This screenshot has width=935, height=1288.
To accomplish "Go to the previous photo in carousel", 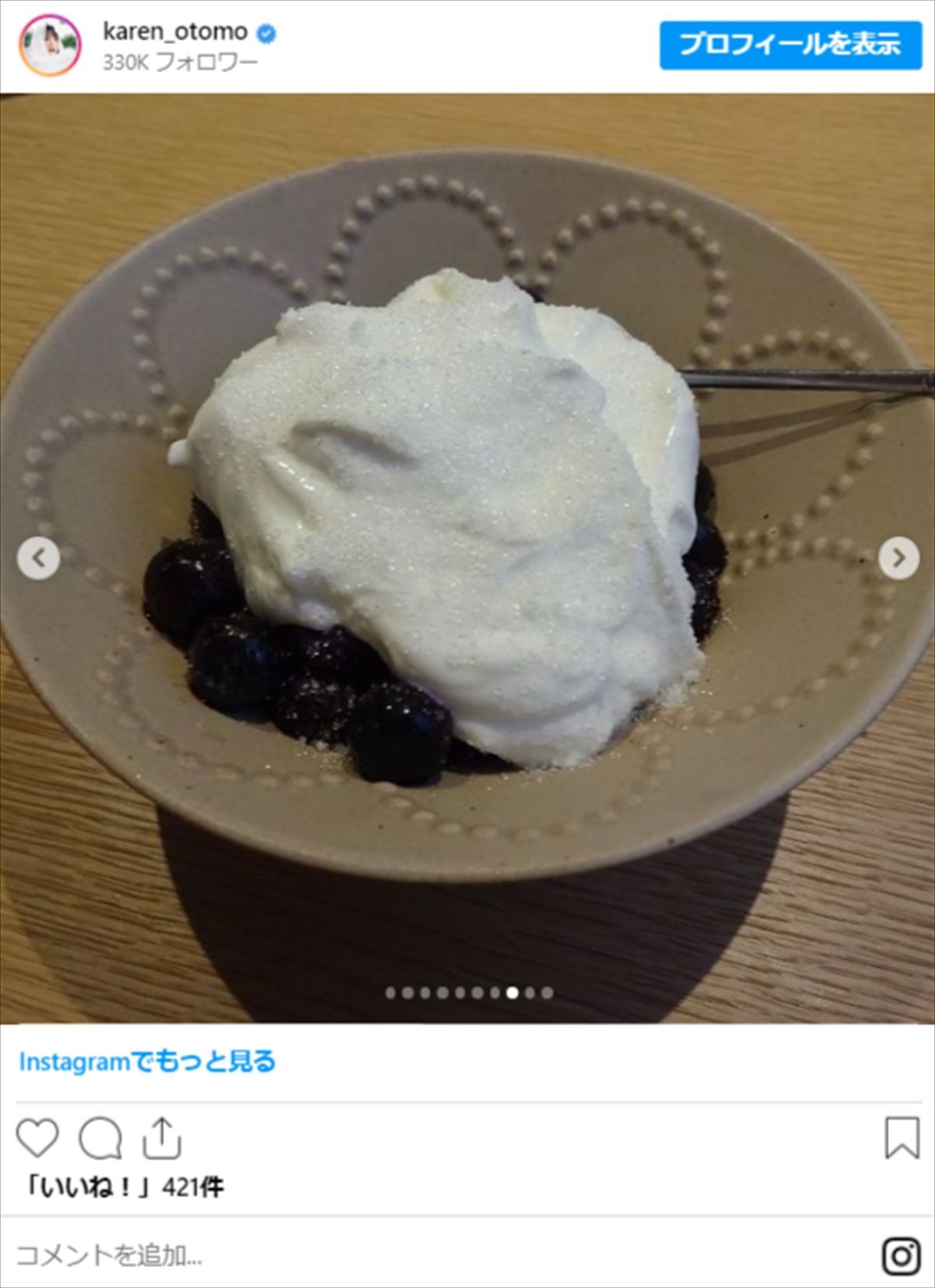I will (38, 558).
